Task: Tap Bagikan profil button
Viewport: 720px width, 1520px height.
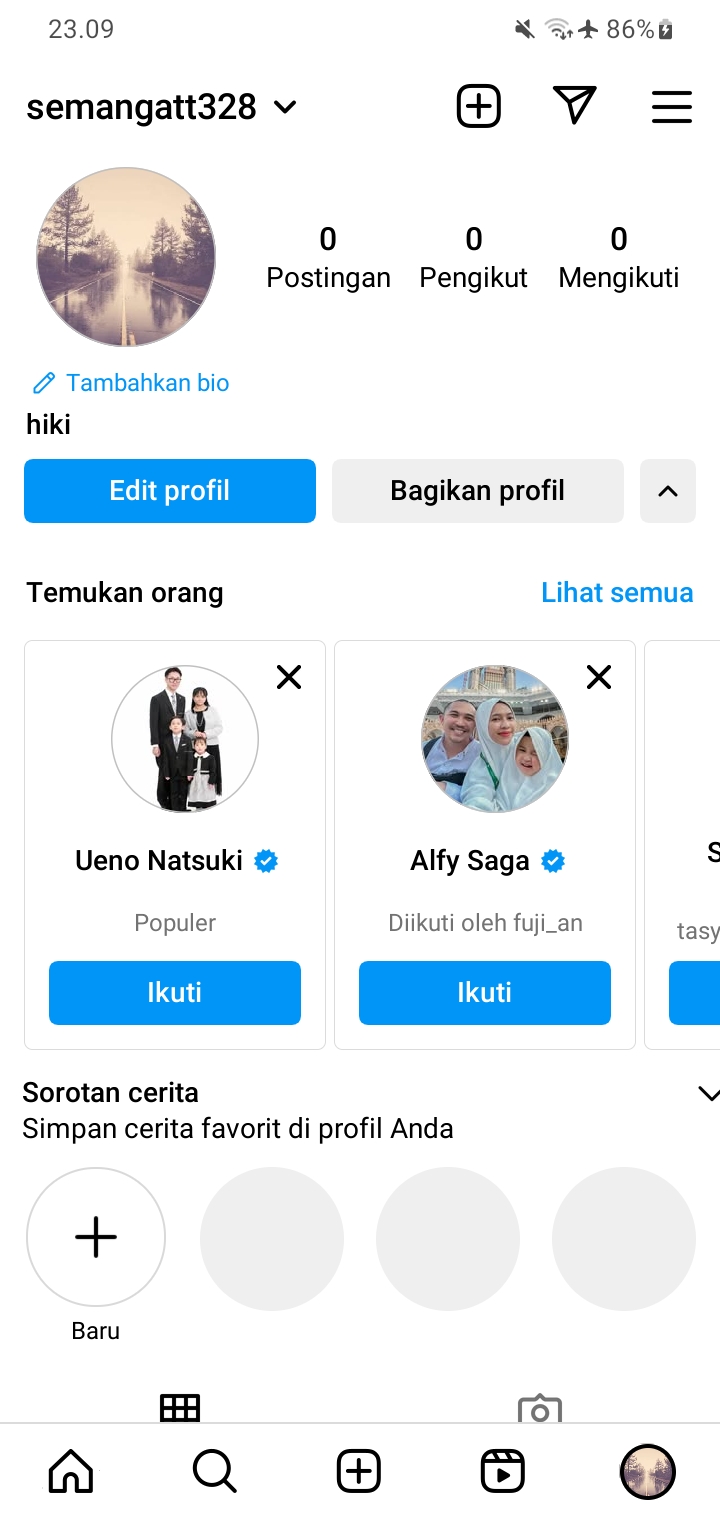Action: [x=478, y=491]
